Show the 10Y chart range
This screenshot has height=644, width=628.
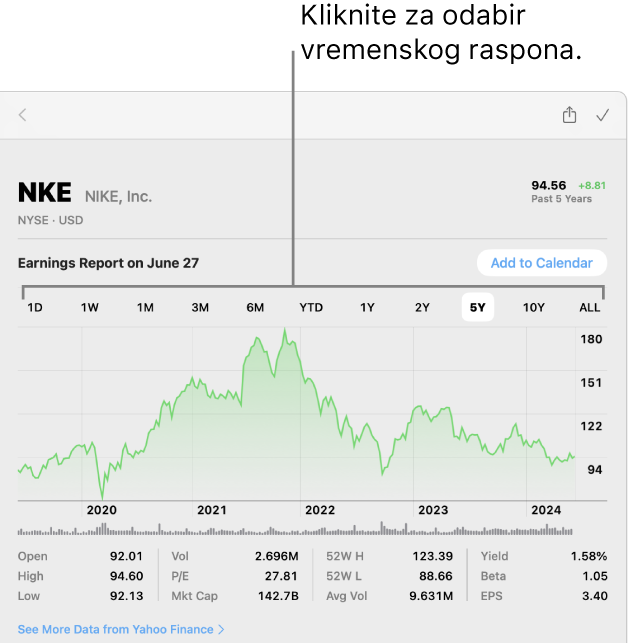click(x=534, y=307)
